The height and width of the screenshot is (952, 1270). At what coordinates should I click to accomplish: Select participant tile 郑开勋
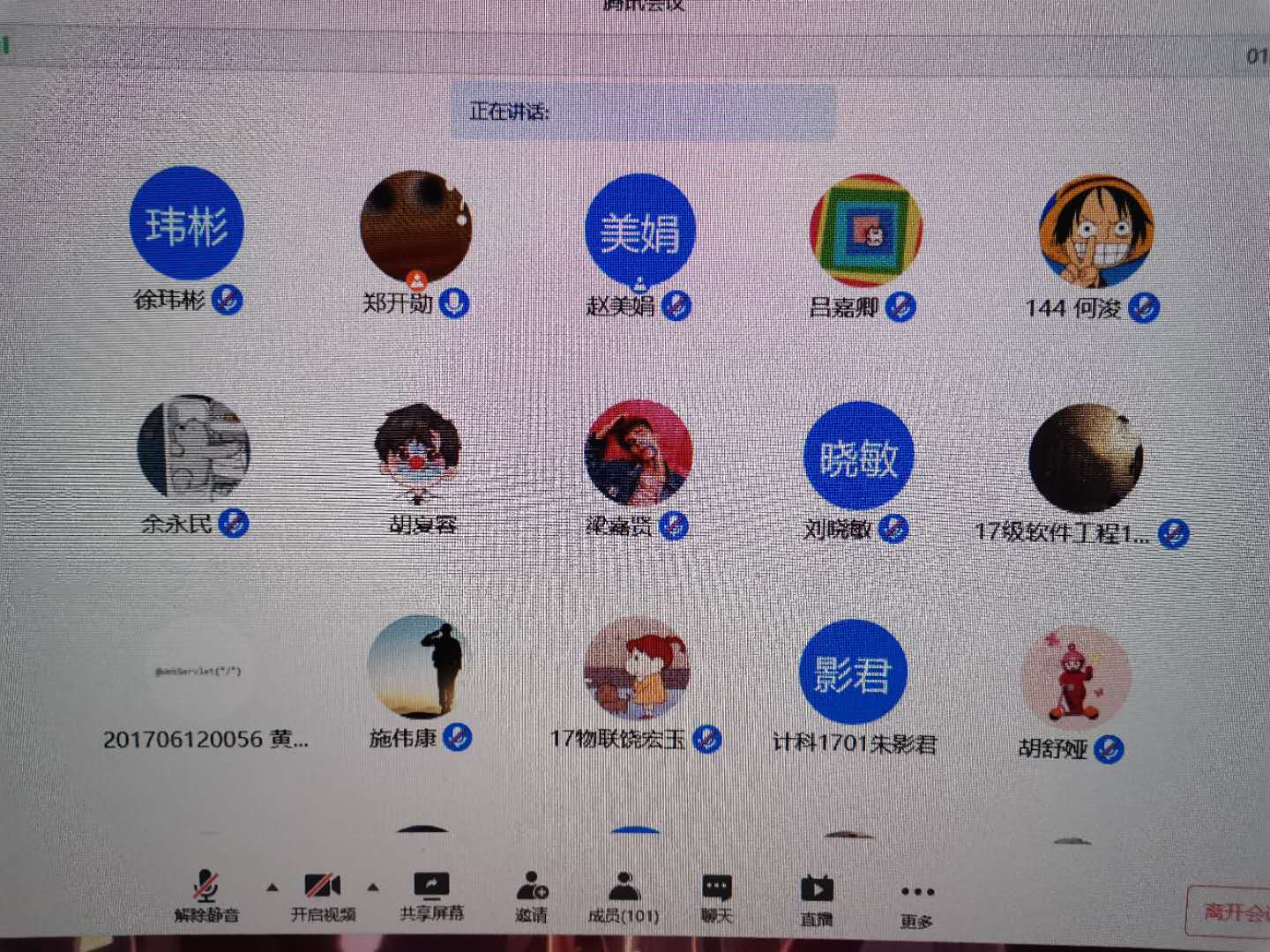pyautogui.click(x=415, y=227)
